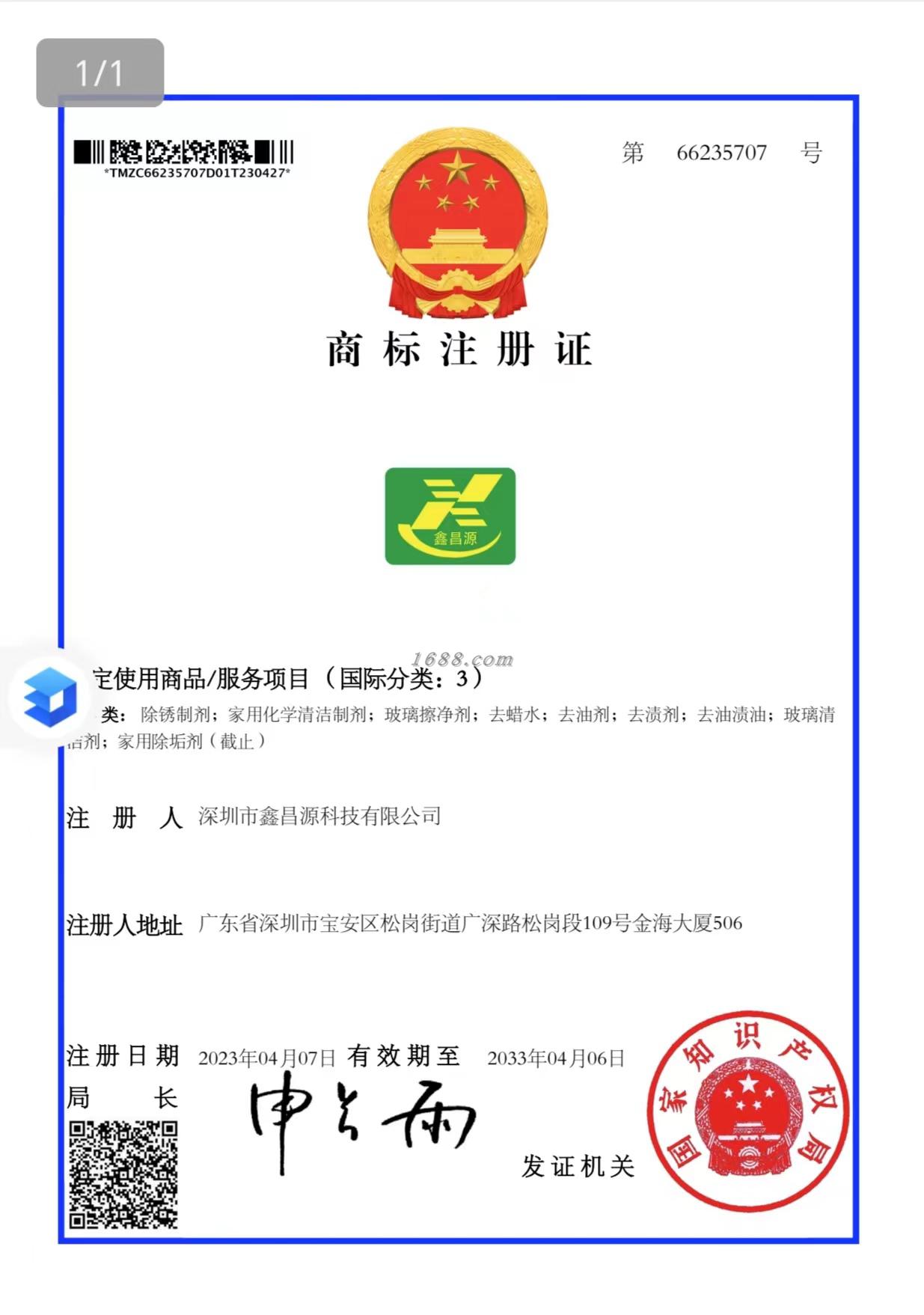The width and height of the screenshot is (924, 1315).
Task: Open the floating blue cube widget
Action: pos(49,697)
